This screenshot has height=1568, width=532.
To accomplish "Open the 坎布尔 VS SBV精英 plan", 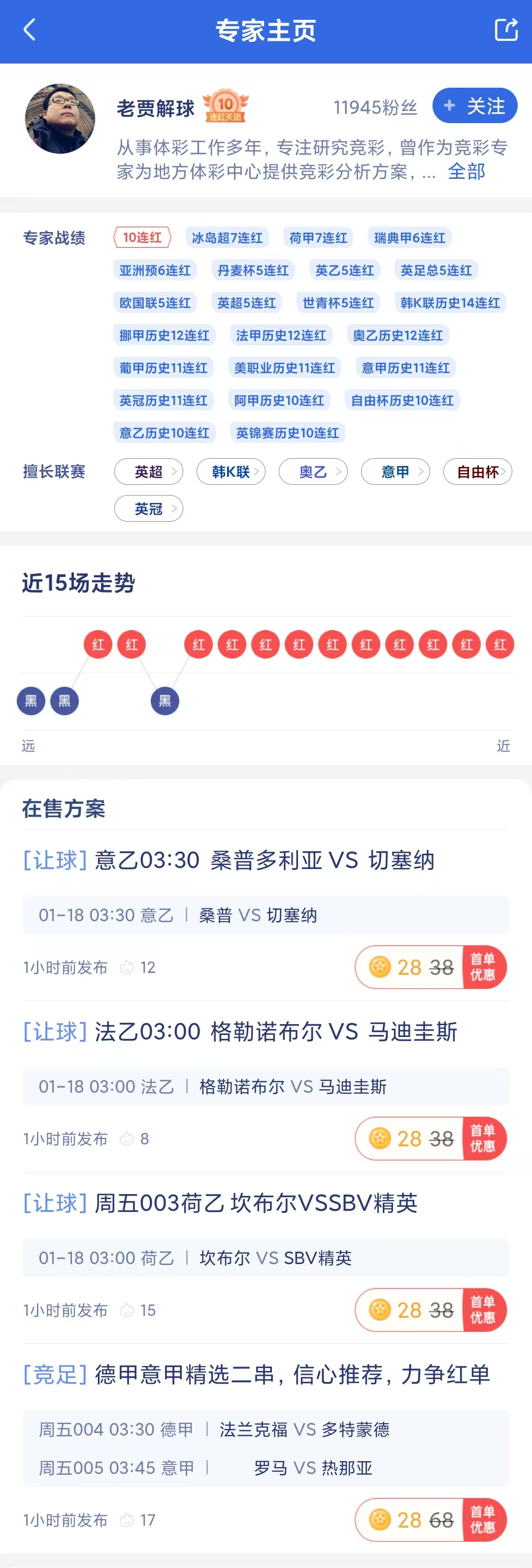I will pyautogui.click(x=256, y=1203).
